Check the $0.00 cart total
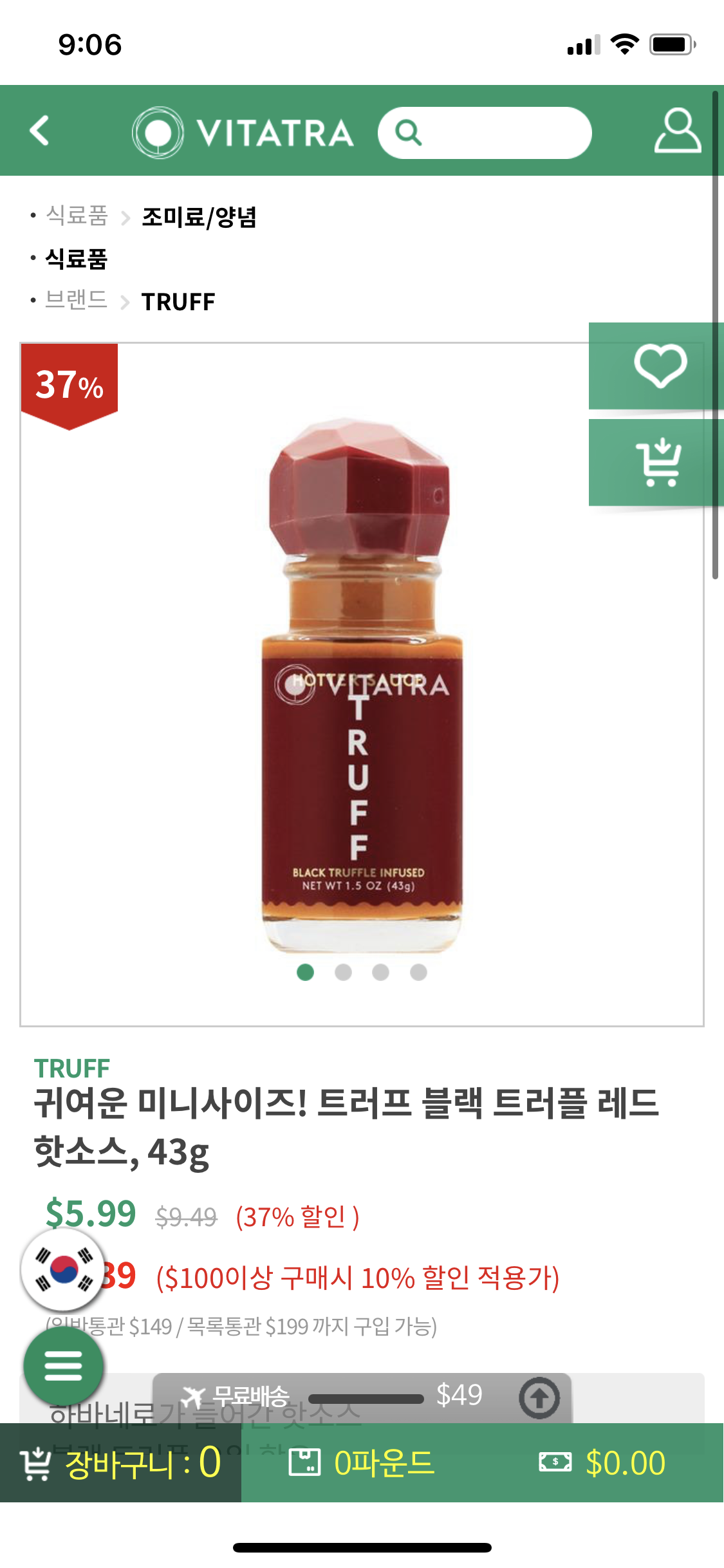724x1568 pixels. (x=602, y=1462)
